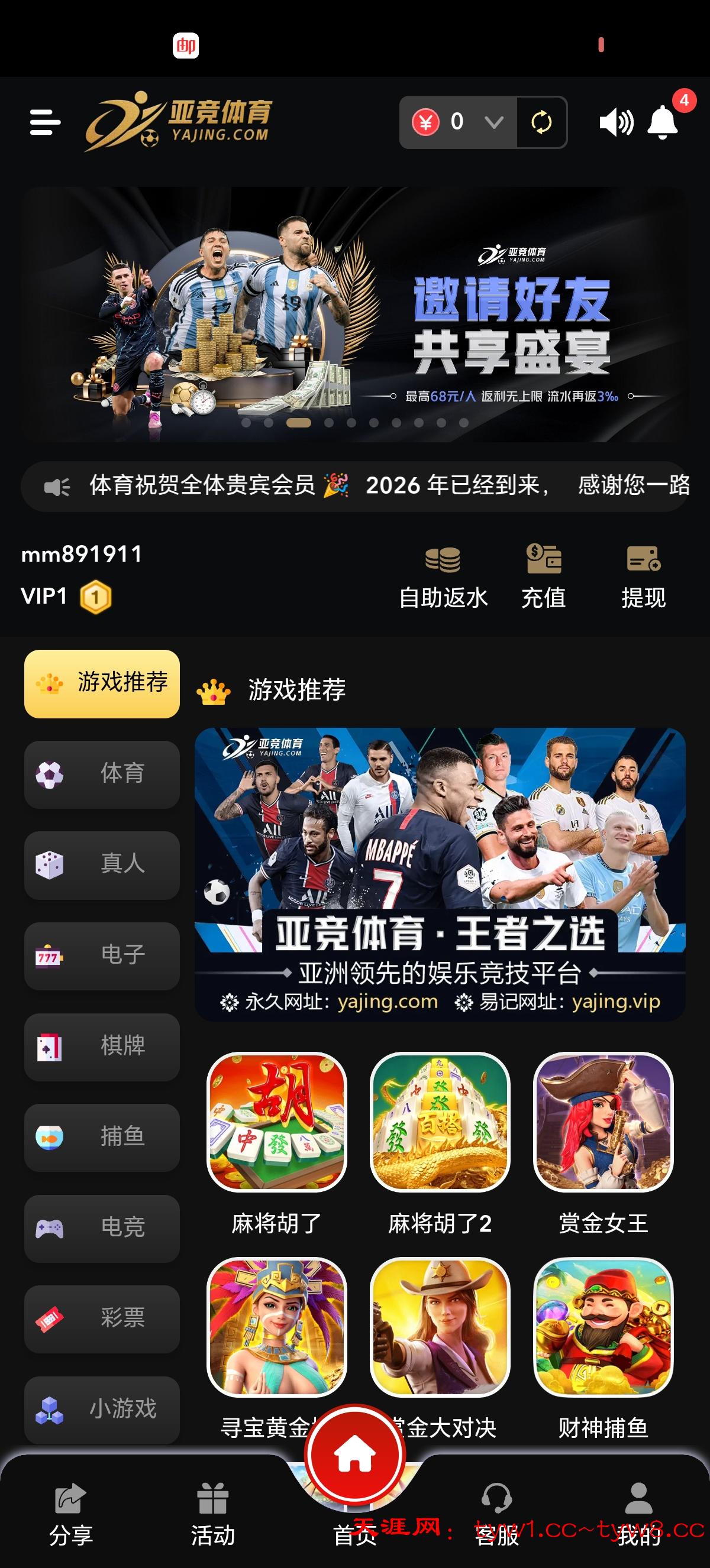
Task: Switch to 真人 live casino category
Action: 102,864
